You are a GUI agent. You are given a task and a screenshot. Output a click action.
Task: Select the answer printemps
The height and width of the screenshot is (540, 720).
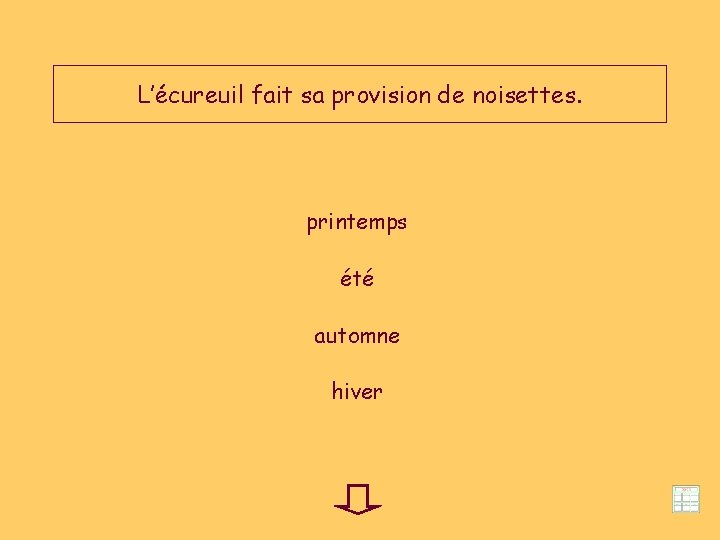(x=357, y=223)
